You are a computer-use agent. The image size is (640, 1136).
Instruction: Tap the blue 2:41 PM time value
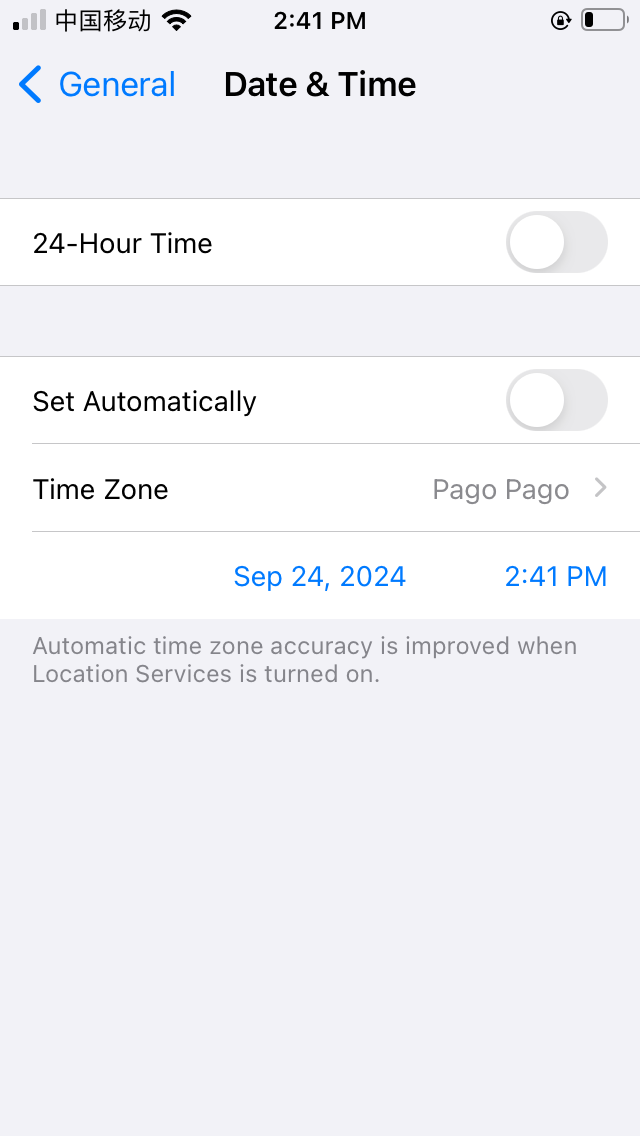pyautogui.click(x=556, y=577)
